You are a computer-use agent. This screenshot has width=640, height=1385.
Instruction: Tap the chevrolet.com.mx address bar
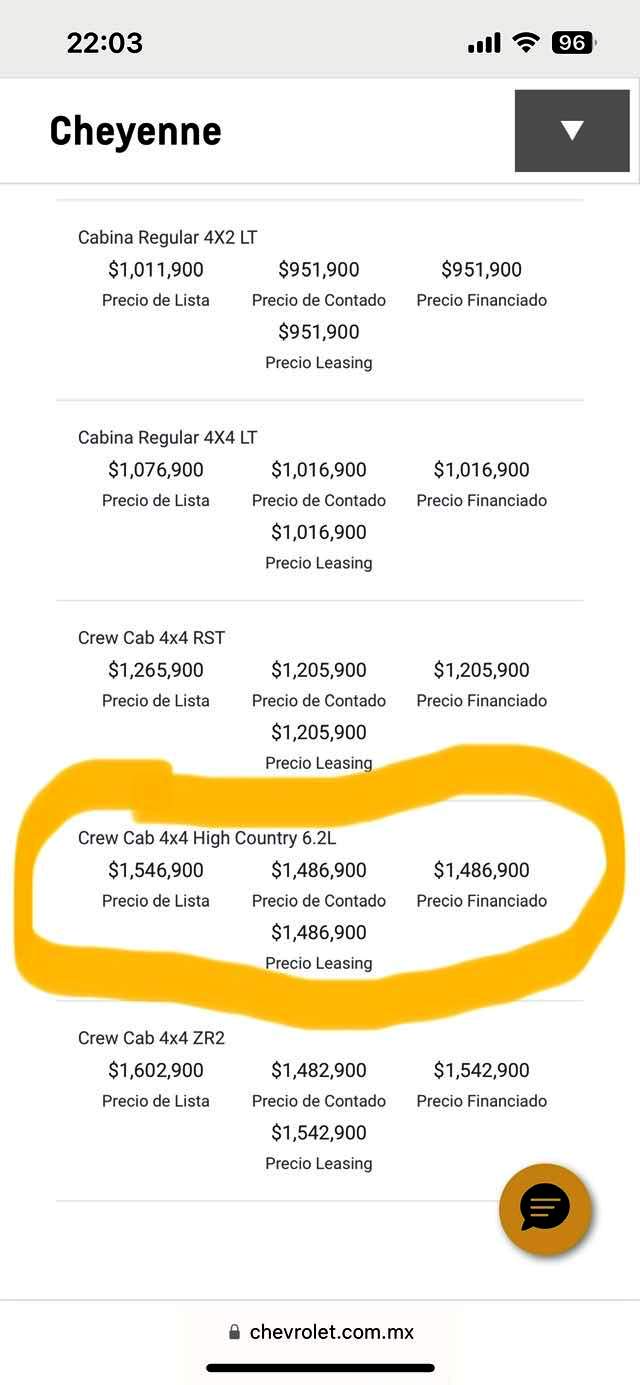pos(320,1332)
